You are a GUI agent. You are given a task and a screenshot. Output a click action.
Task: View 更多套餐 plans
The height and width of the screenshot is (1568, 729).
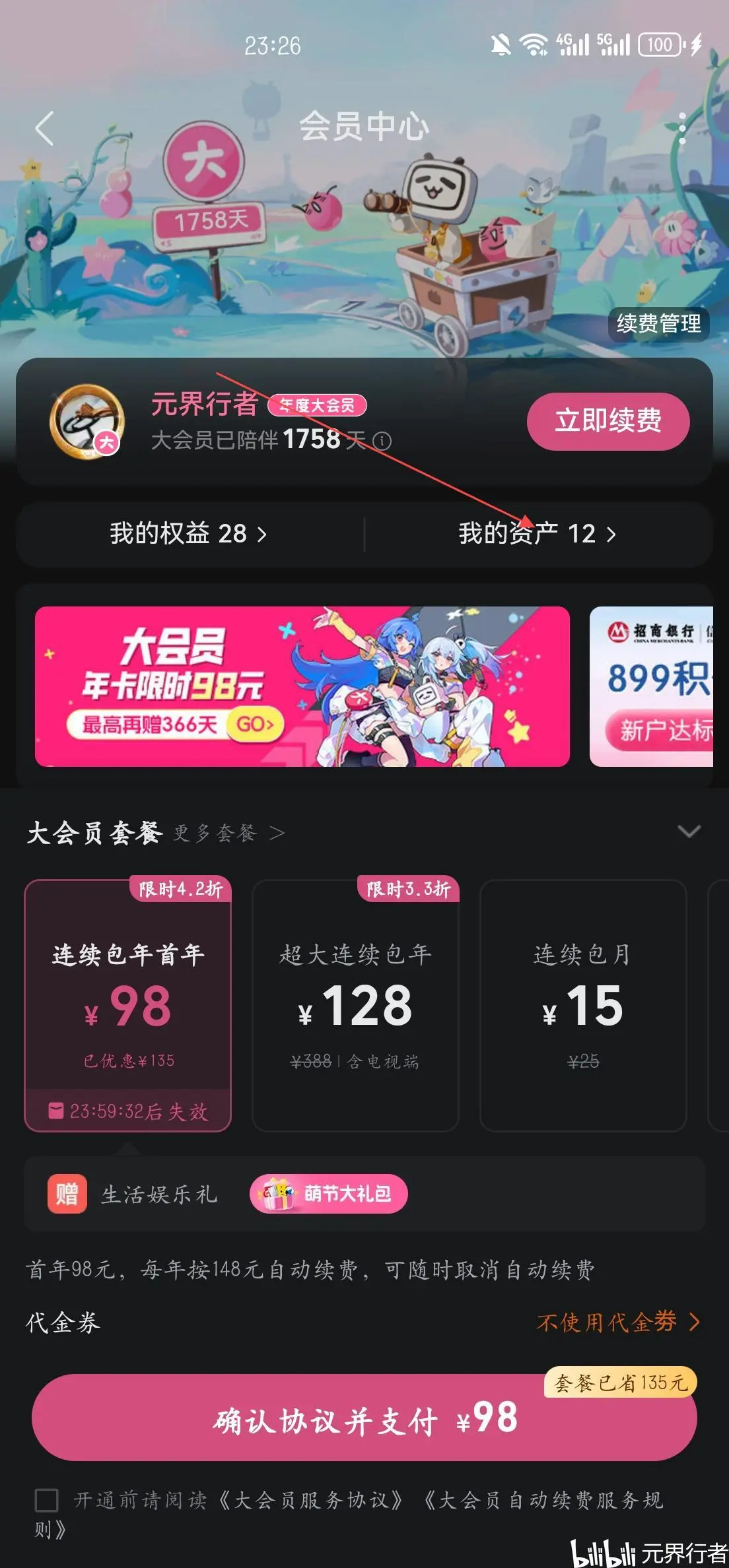(228, 833)
